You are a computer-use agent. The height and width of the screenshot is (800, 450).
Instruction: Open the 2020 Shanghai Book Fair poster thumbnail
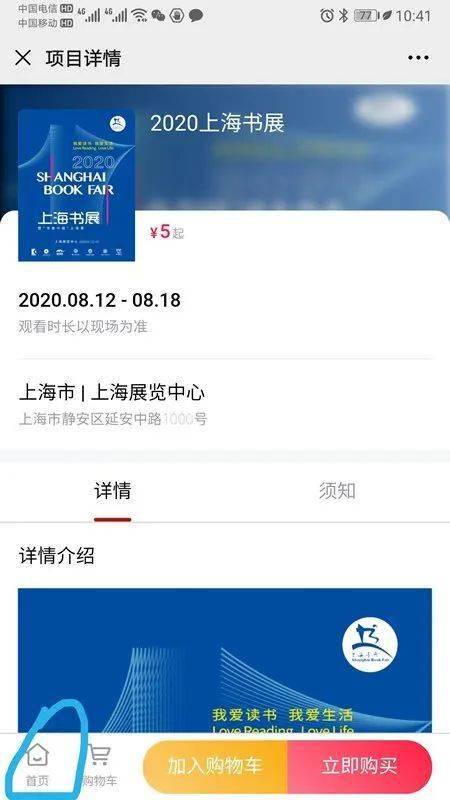pos(77,185)
